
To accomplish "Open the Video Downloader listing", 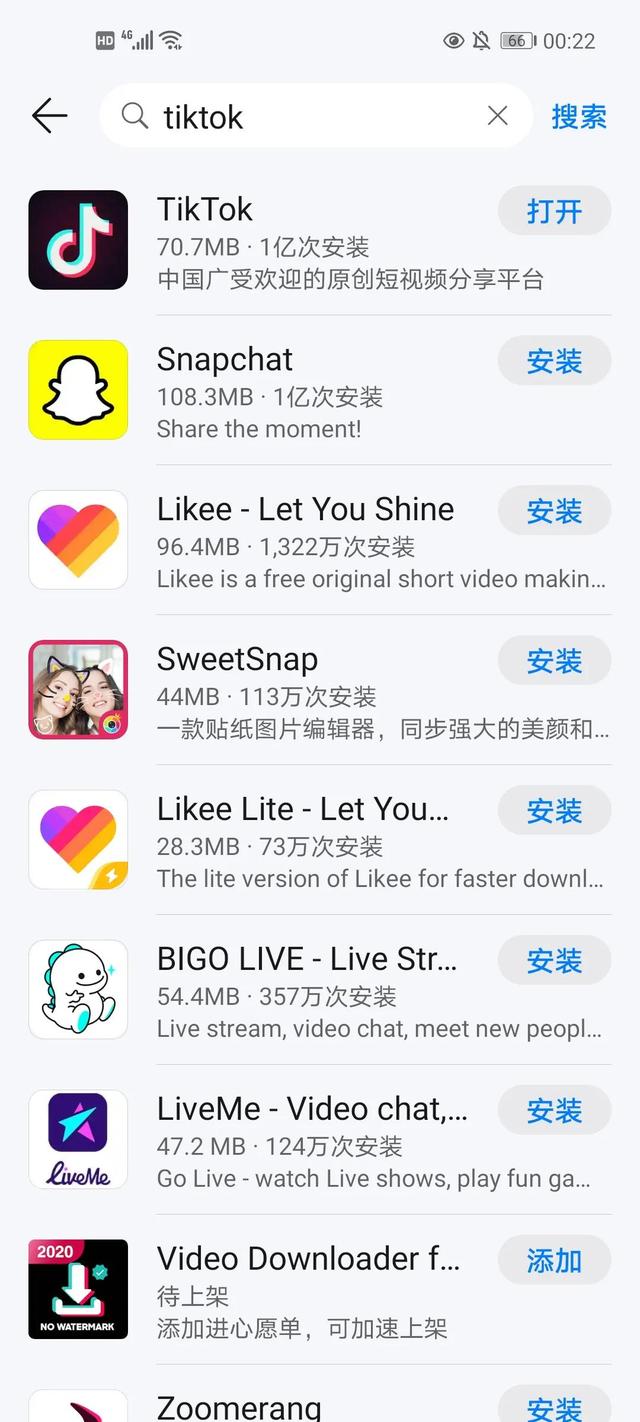I will (x=300, y=1292).
